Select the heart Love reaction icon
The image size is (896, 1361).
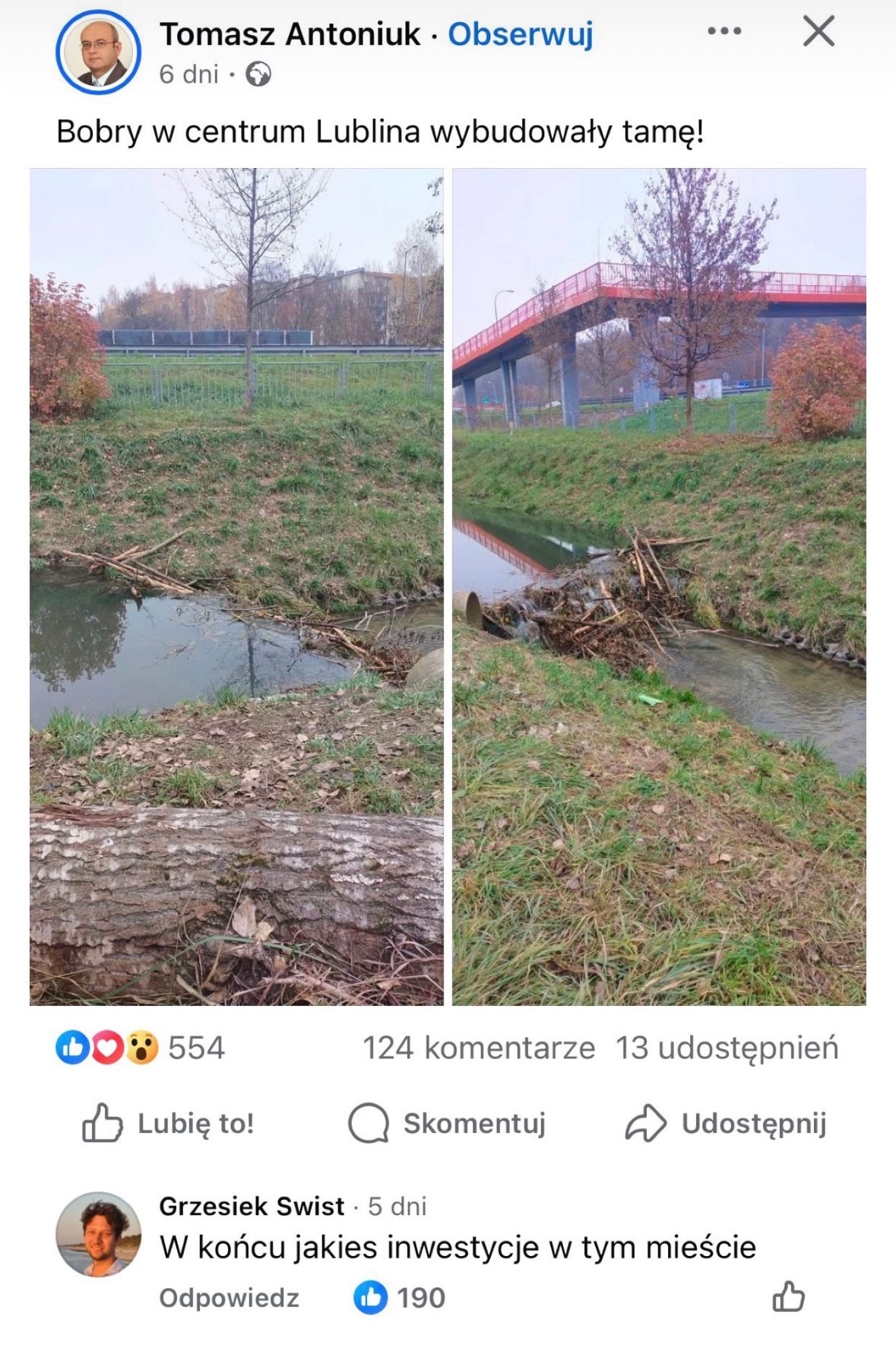[x=106, y=1046]
